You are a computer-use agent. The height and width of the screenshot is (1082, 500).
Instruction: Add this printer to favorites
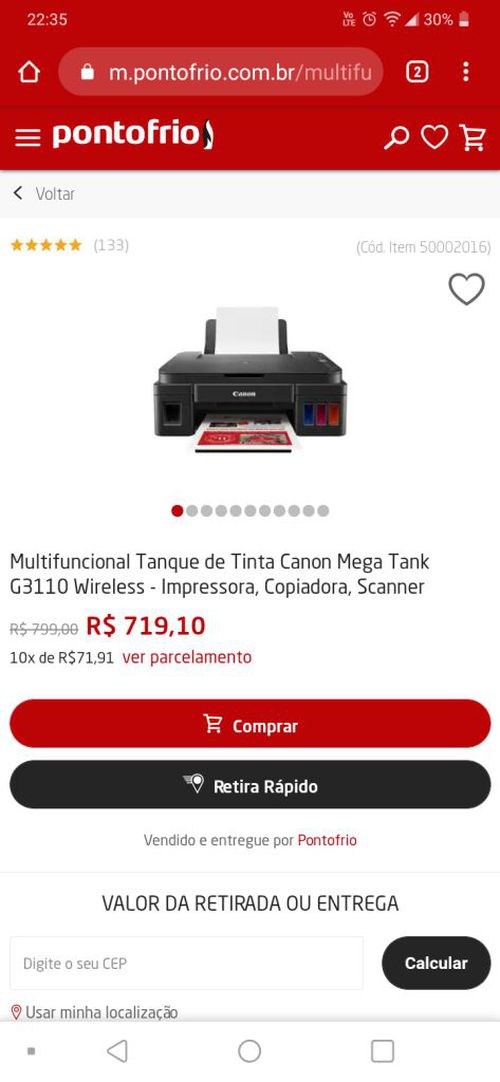[467, 289]
